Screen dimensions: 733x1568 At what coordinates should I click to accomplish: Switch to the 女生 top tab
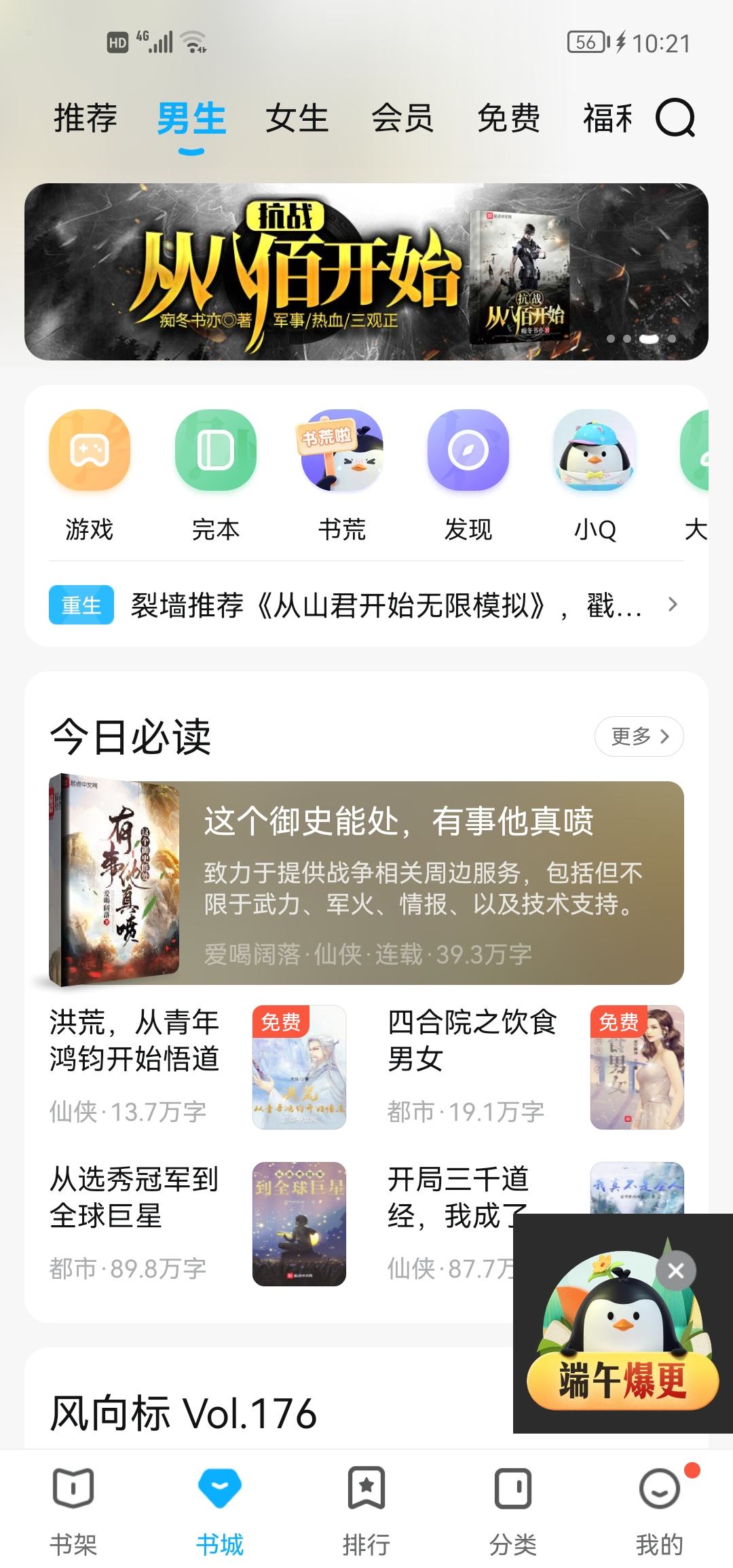point(297,118)
